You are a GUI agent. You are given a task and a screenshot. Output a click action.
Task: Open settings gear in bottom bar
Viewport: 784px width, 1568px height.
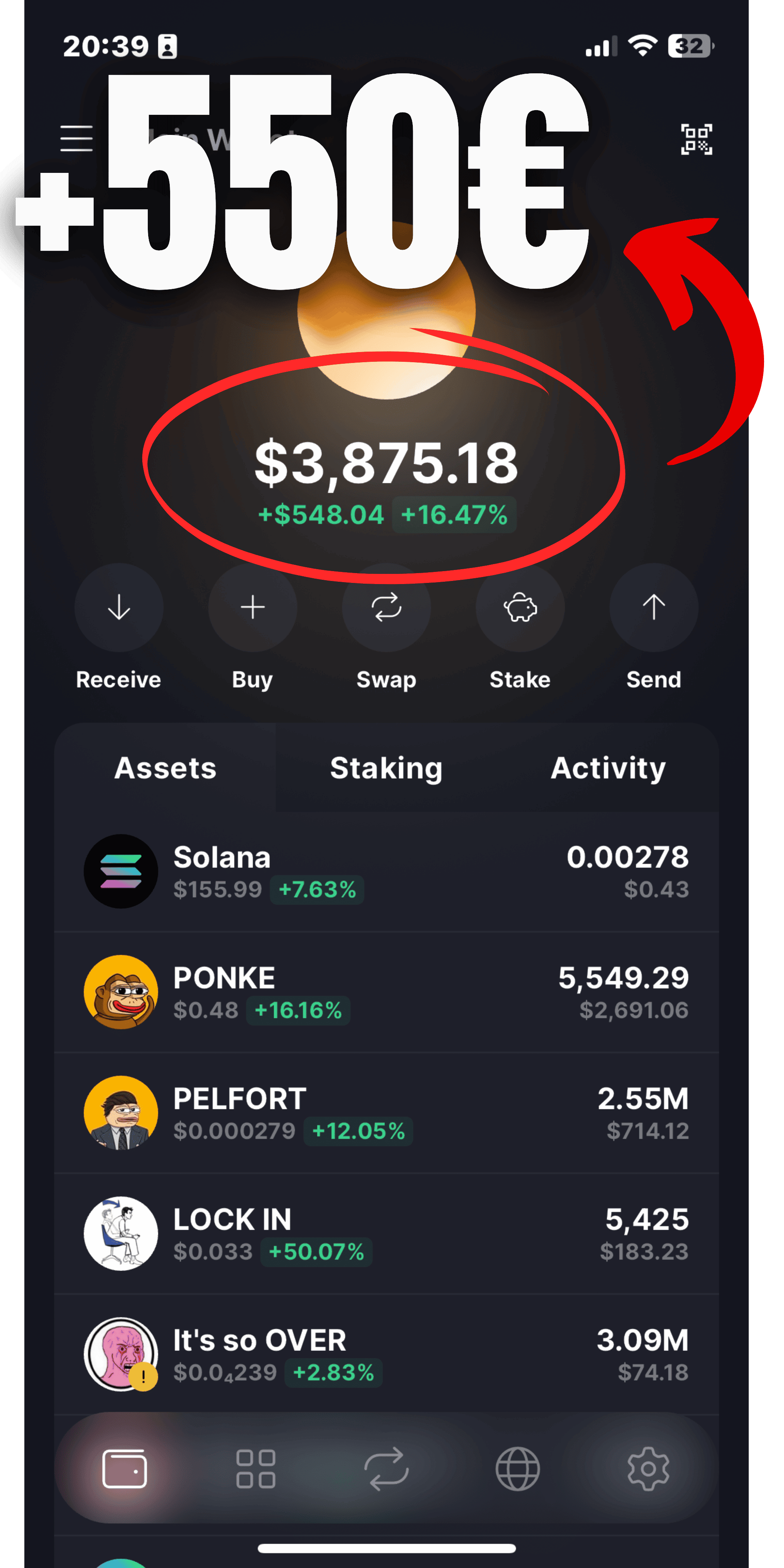pos(648,1469)
